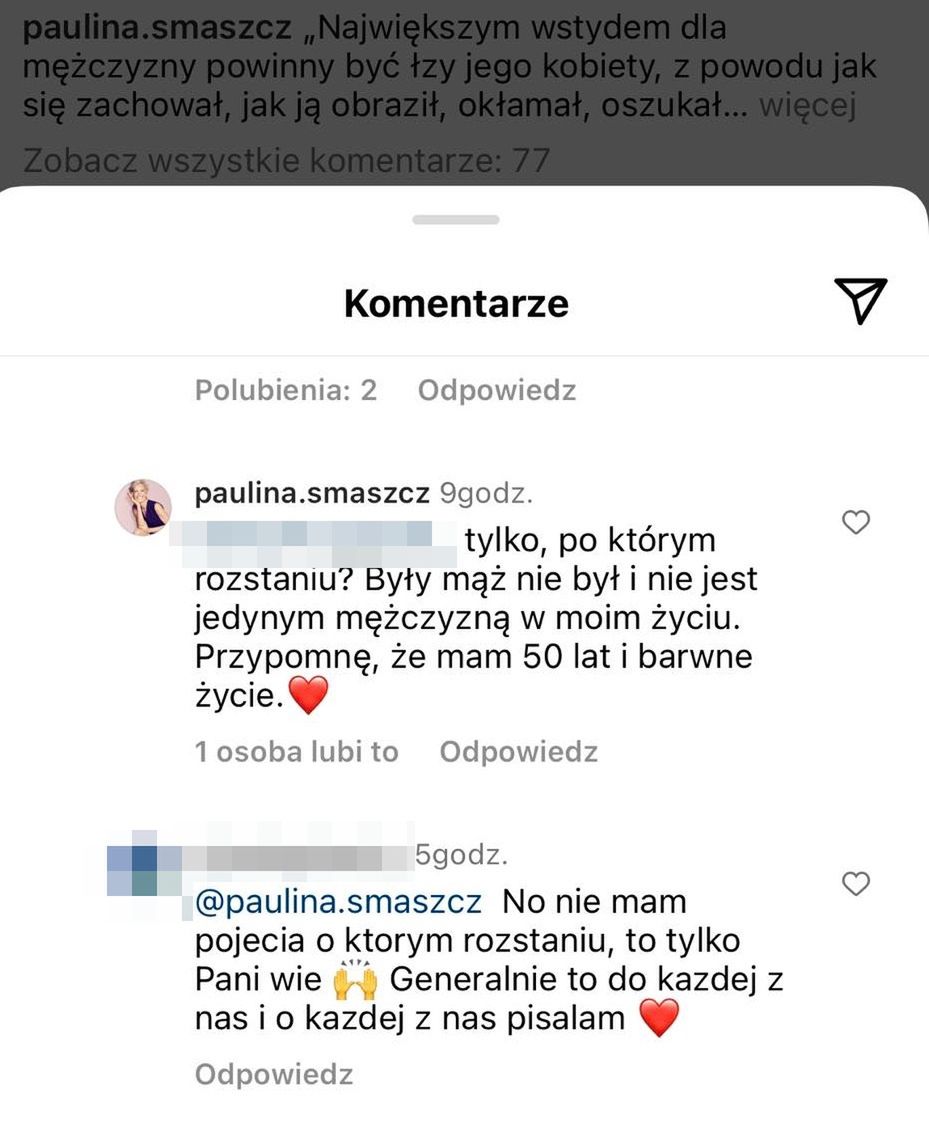The image size is (929, 1137).
Task: View who liked via '1 osoba lubi to'
Action: click(296, 752)
